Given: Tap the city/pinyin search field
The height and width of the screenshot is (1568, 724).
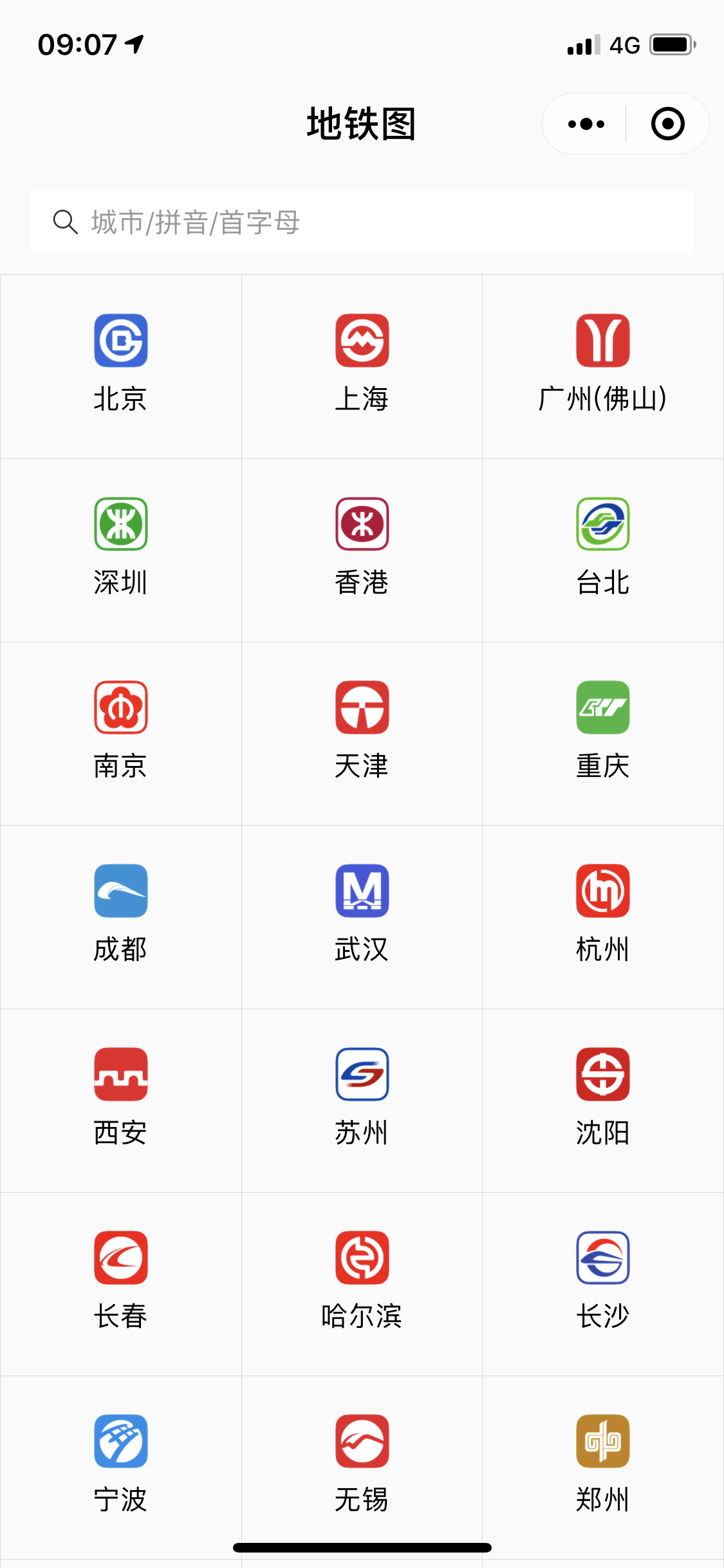Looking at the screenshot, I should [x=362, y=222].
